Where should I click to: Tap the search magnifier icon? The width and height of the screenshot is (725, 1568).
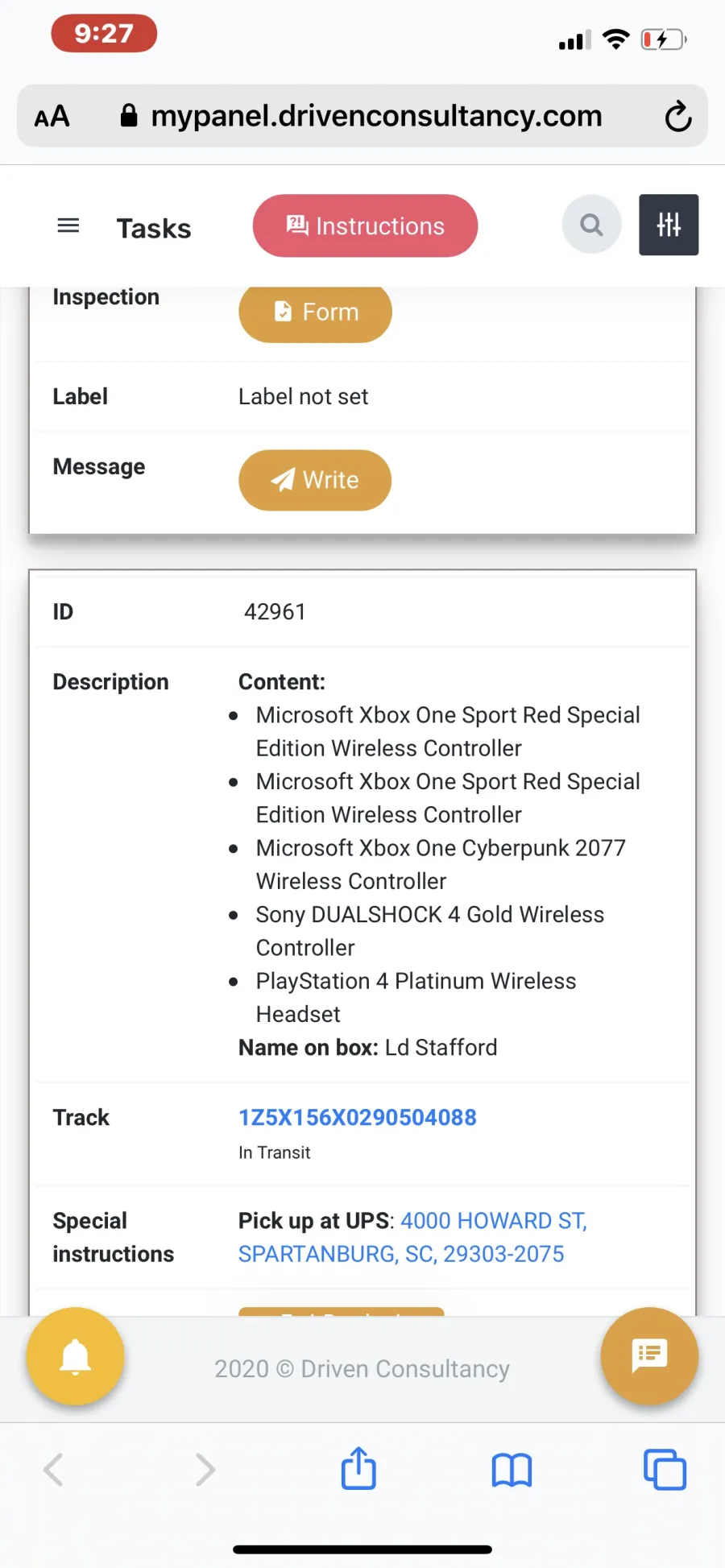coord(592,225)
